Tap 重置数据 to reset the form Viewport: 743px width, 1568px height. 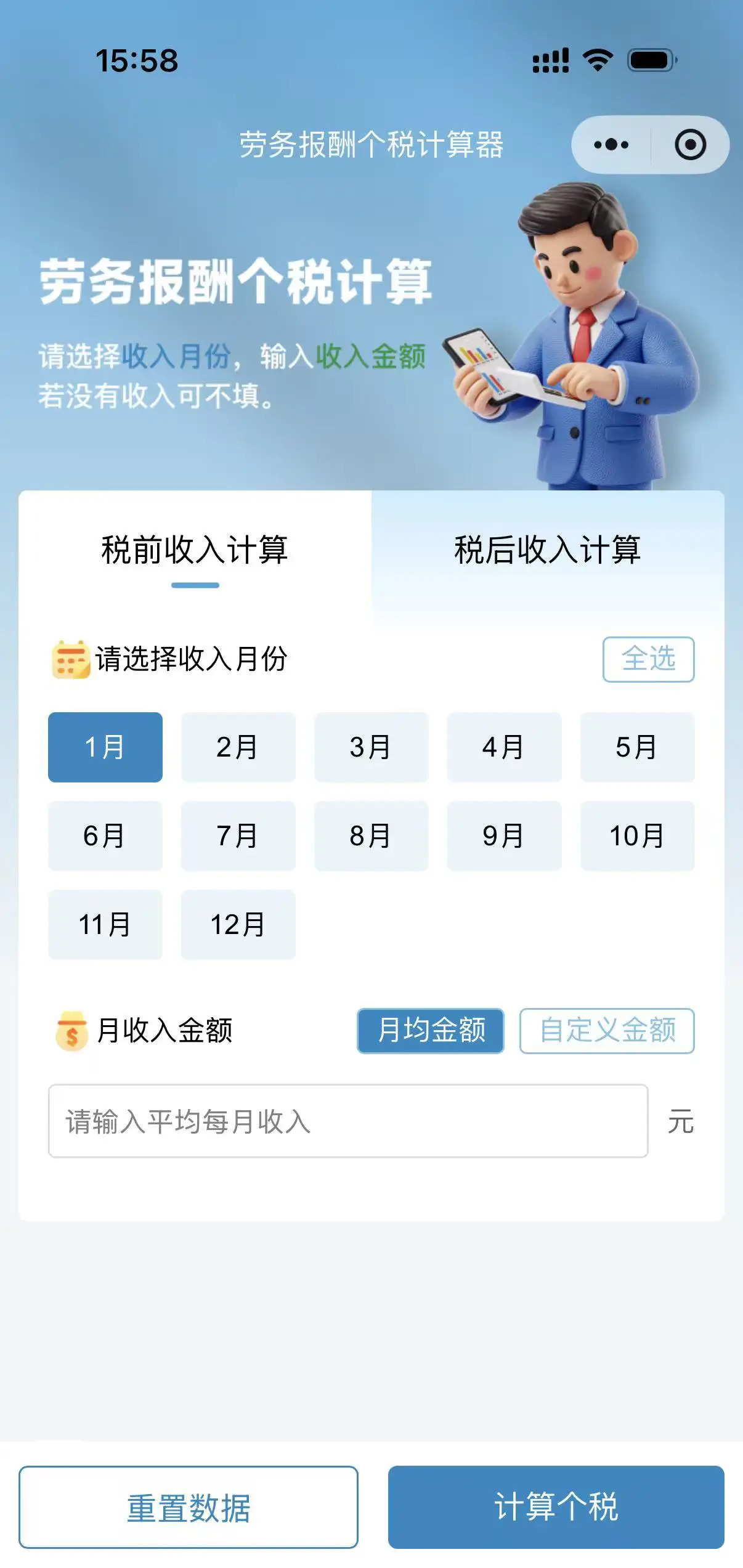click(x=189, y=1507)
